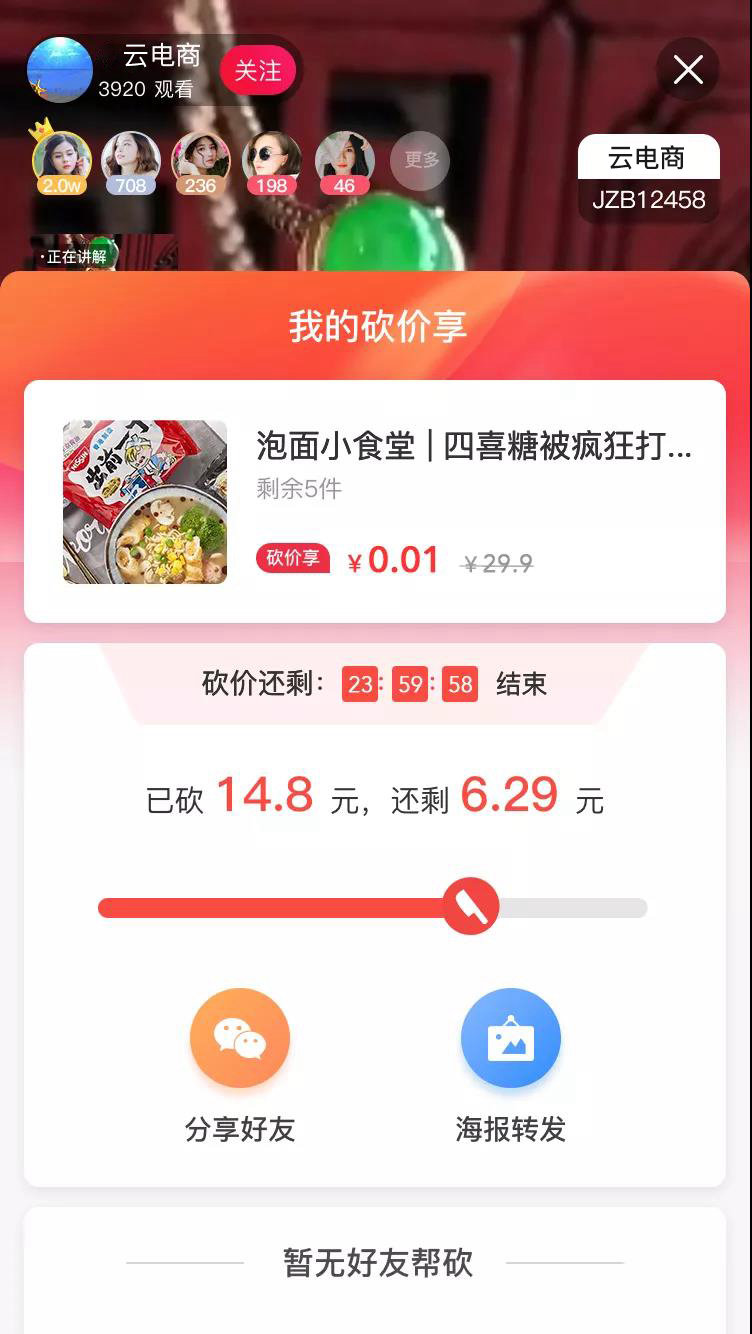This screenshot has height=1334, width=752.
Task: Close the live stream with the X
Action: click(x=688, y=69)
